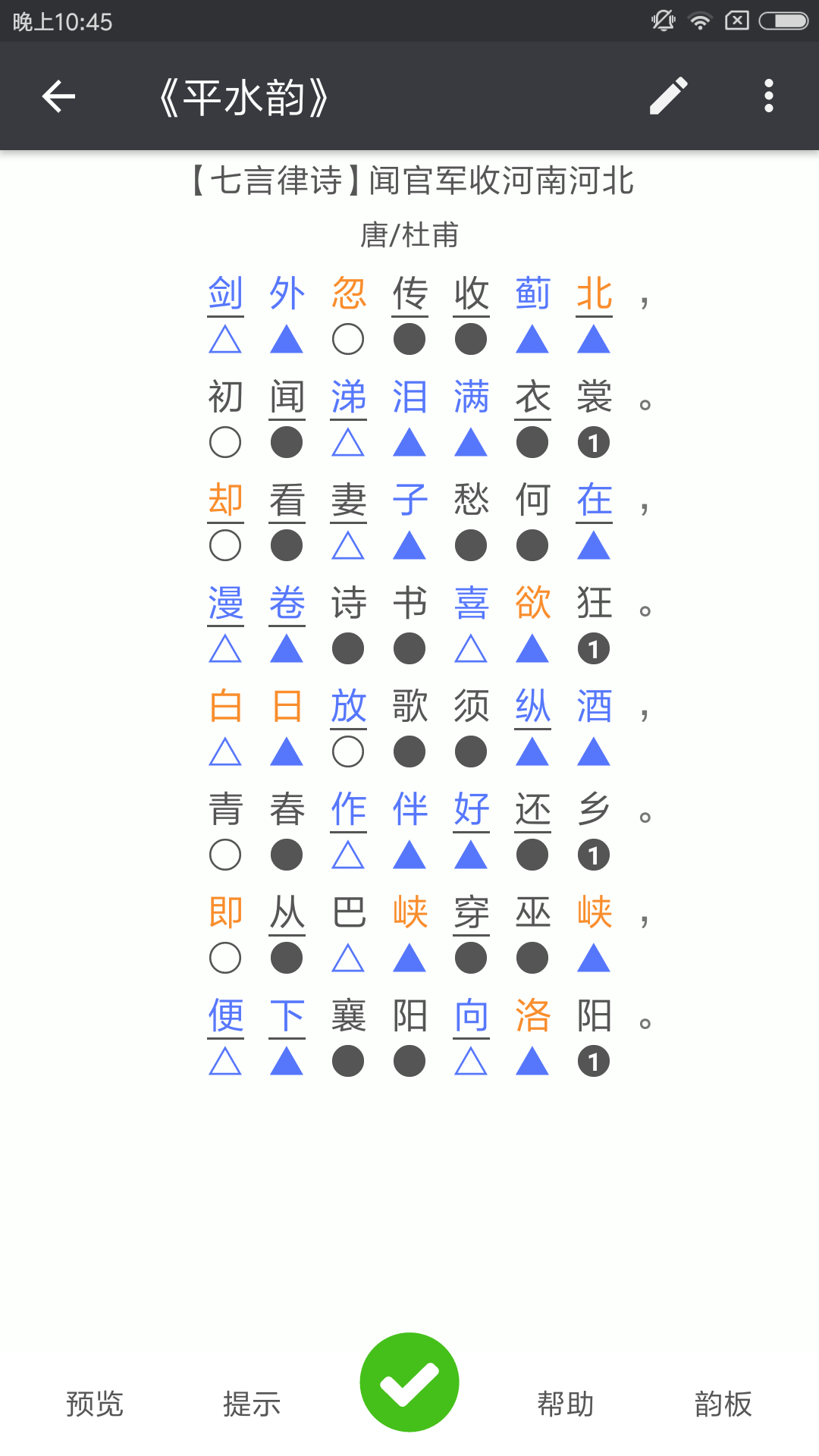Open the three-dot overflow menu
This screenshot has width=819, height=1456.
(x=768, y=96)
